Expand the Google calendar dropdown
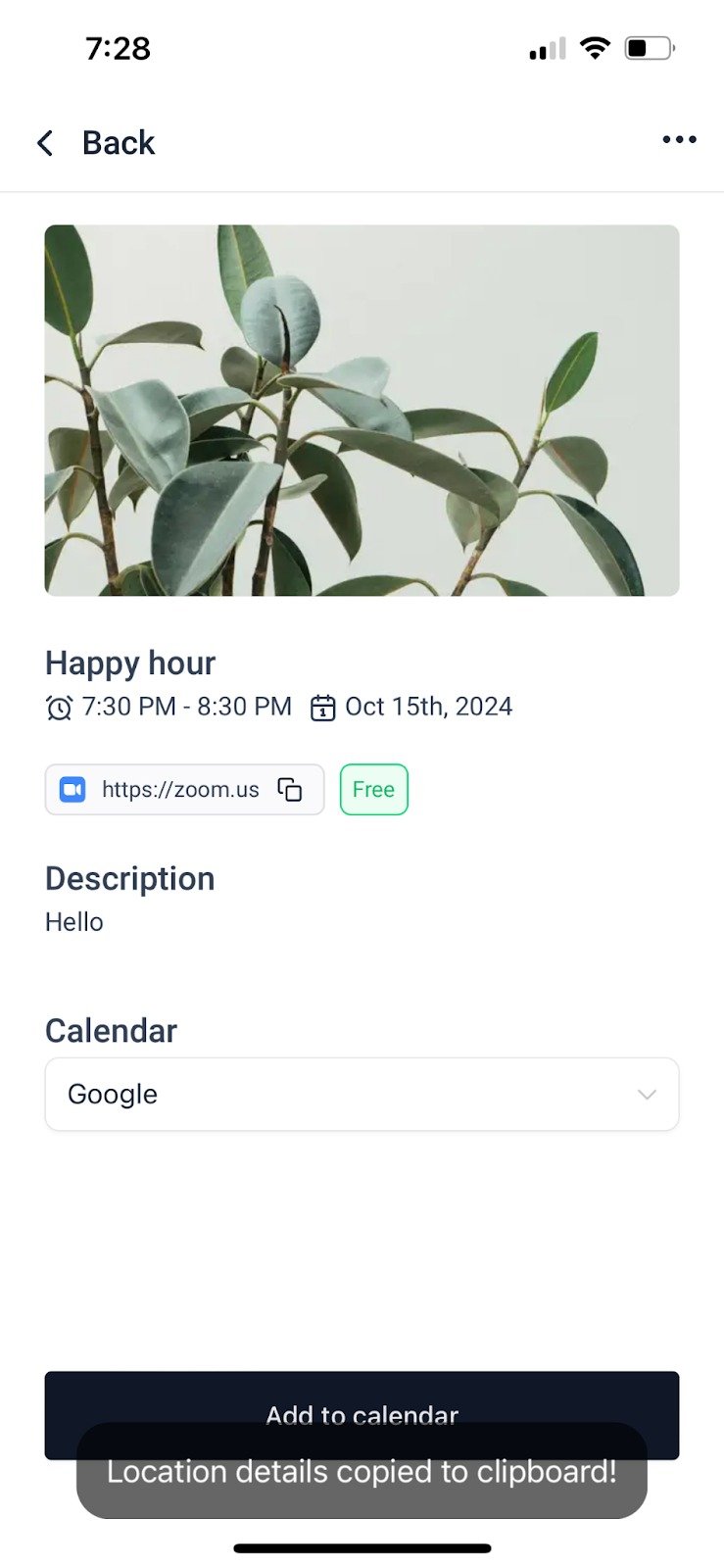The image size is (724, 1568). click(x=362, y=1095)
